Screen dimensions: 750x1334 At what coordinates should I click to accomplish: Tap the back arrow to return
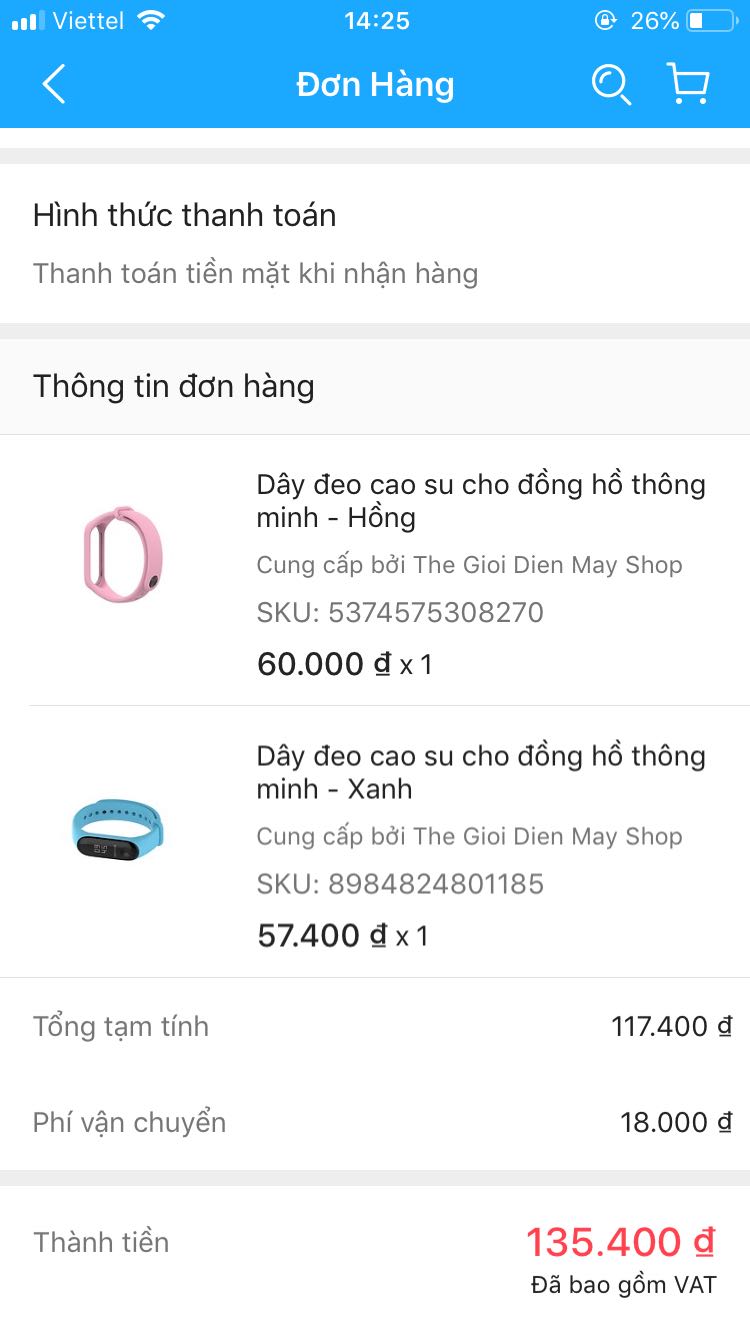53,85
